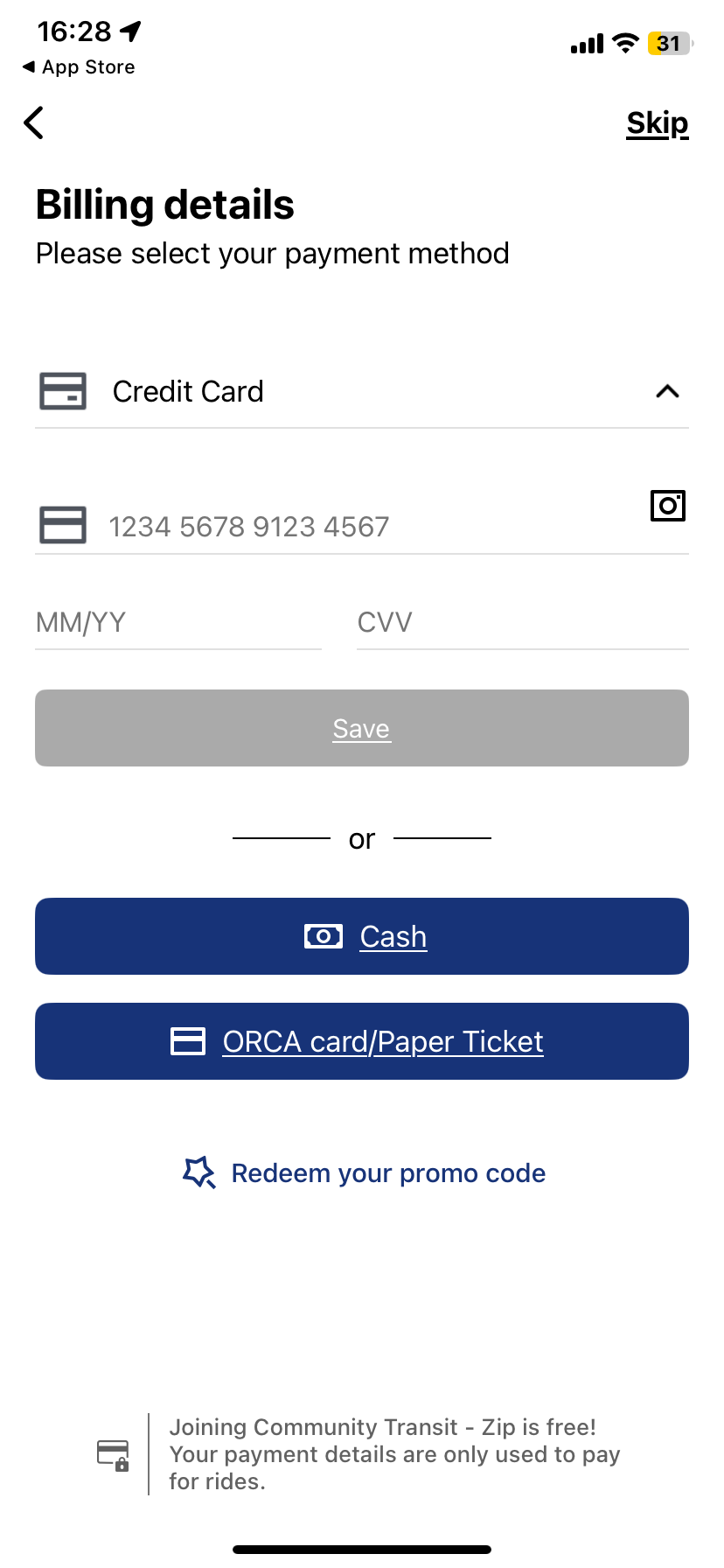Screen dimensions: 724x1568
Task: Collapse the Credit Card section chevron
Action: tap(667, 391)
